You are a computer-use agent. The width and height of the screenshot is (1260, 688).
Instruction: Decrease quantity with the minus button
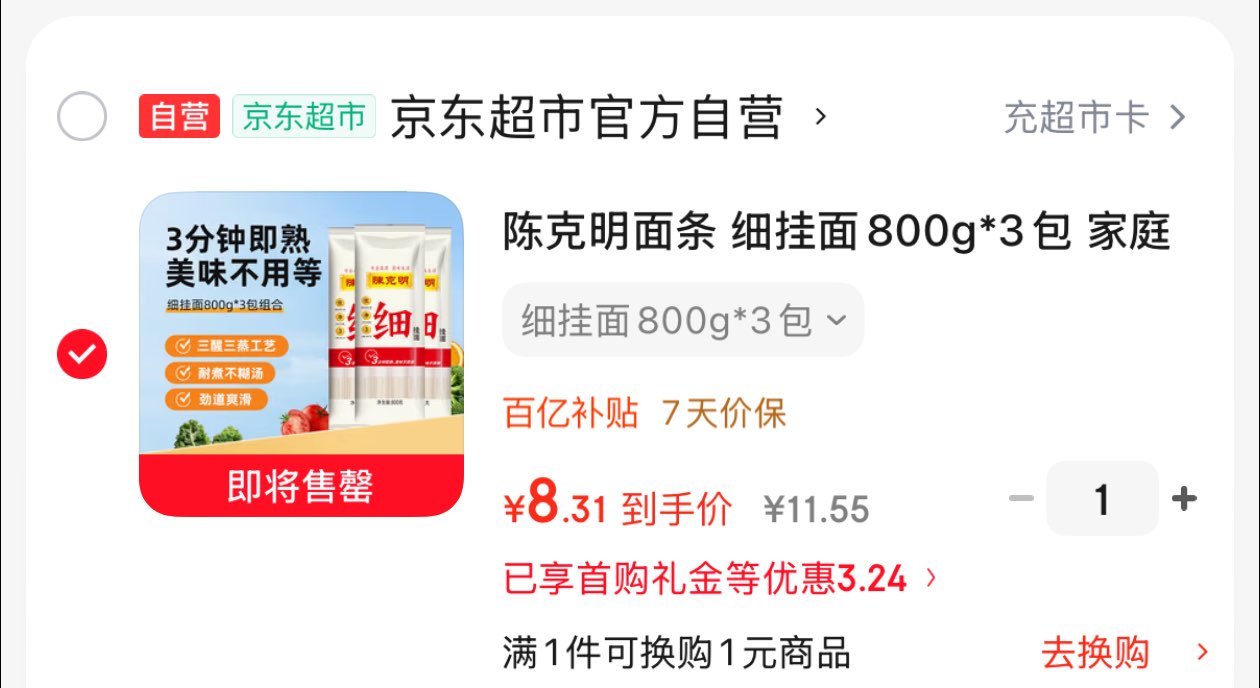point(1020,498)
